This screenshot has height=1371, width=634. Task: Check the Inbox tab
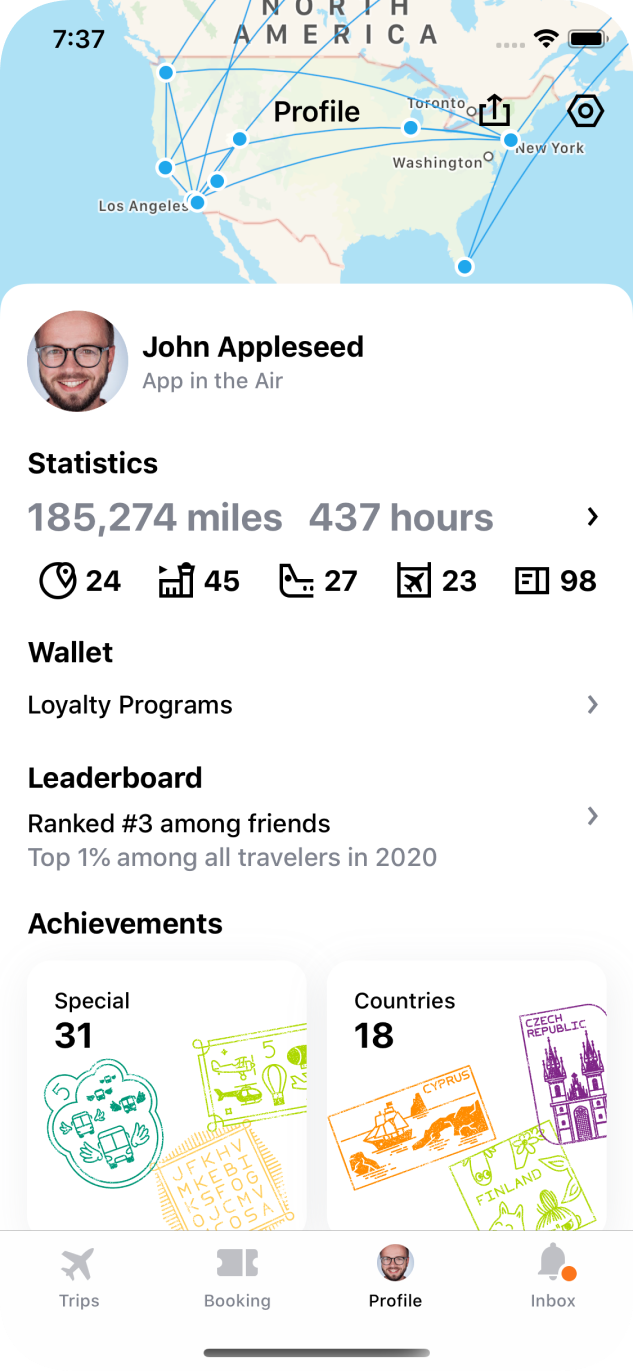[x=553, y=1278]
